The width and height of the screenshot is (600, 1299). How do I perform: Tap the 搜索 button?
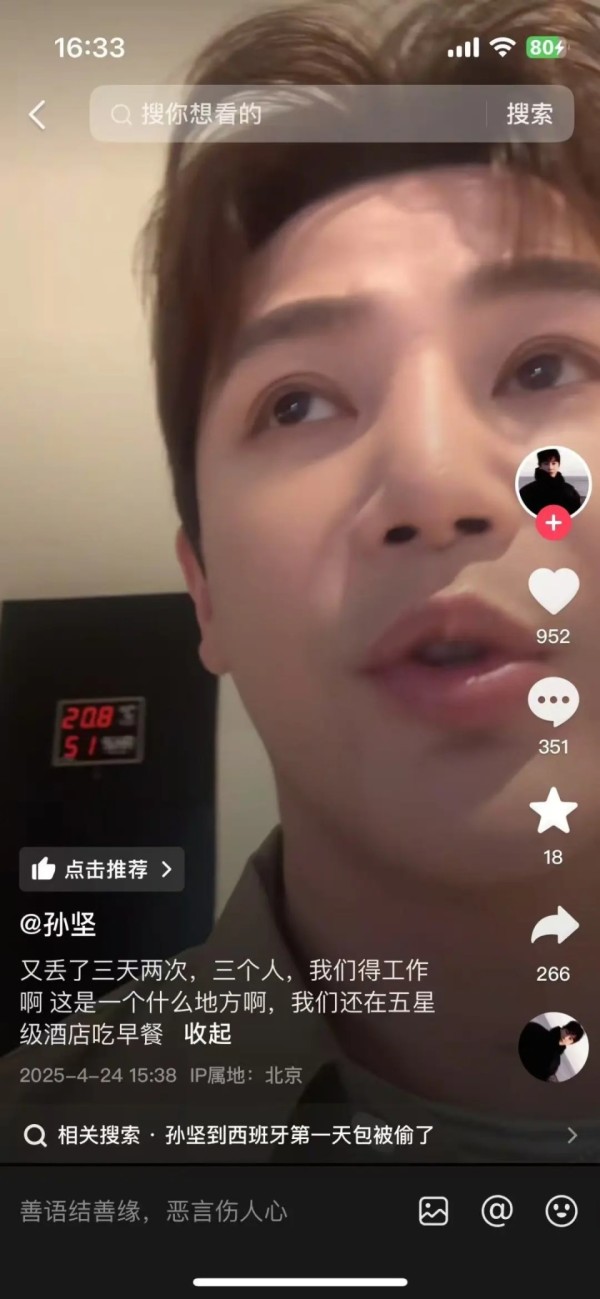coord(529,114)
